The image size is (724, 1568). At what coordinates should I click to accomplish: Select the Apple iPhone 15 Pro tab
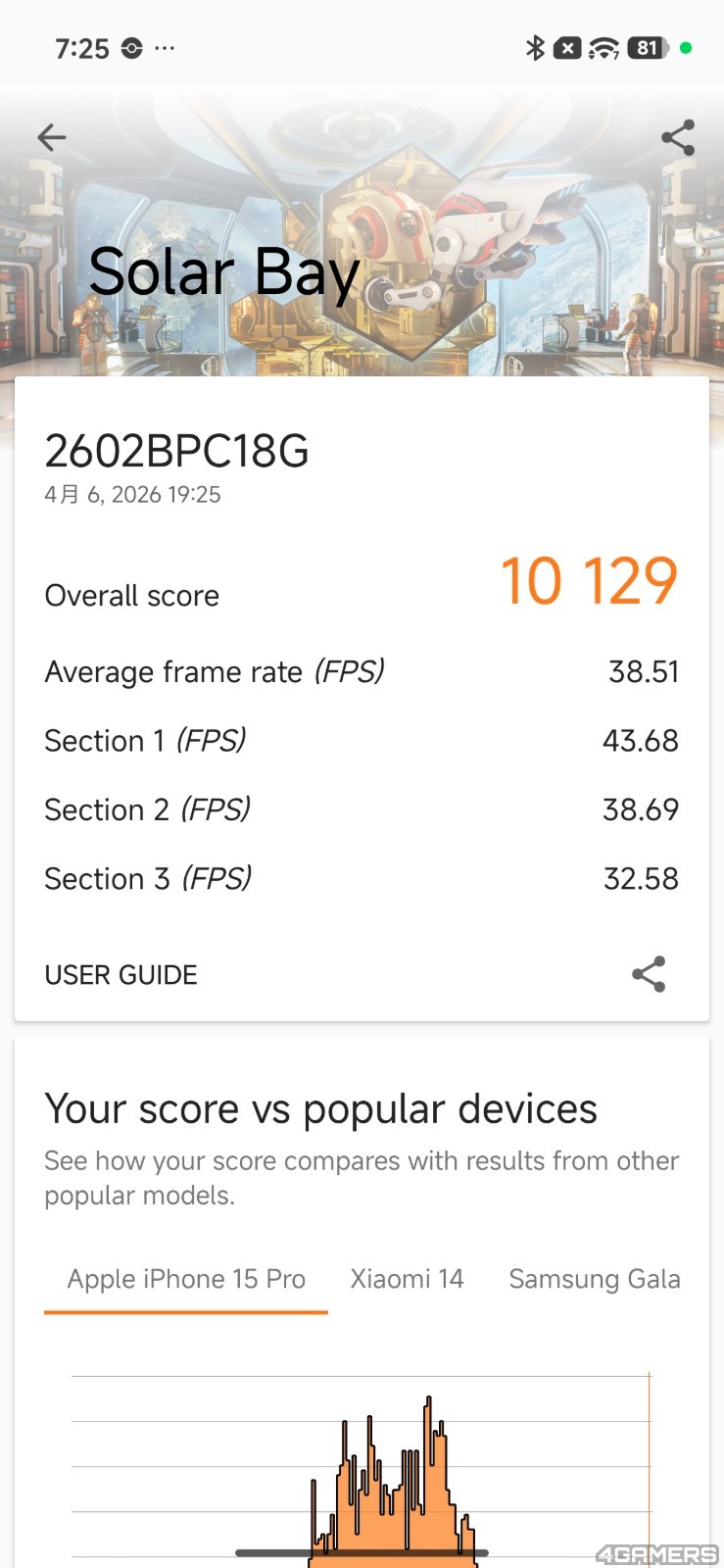coord(185,1279)
